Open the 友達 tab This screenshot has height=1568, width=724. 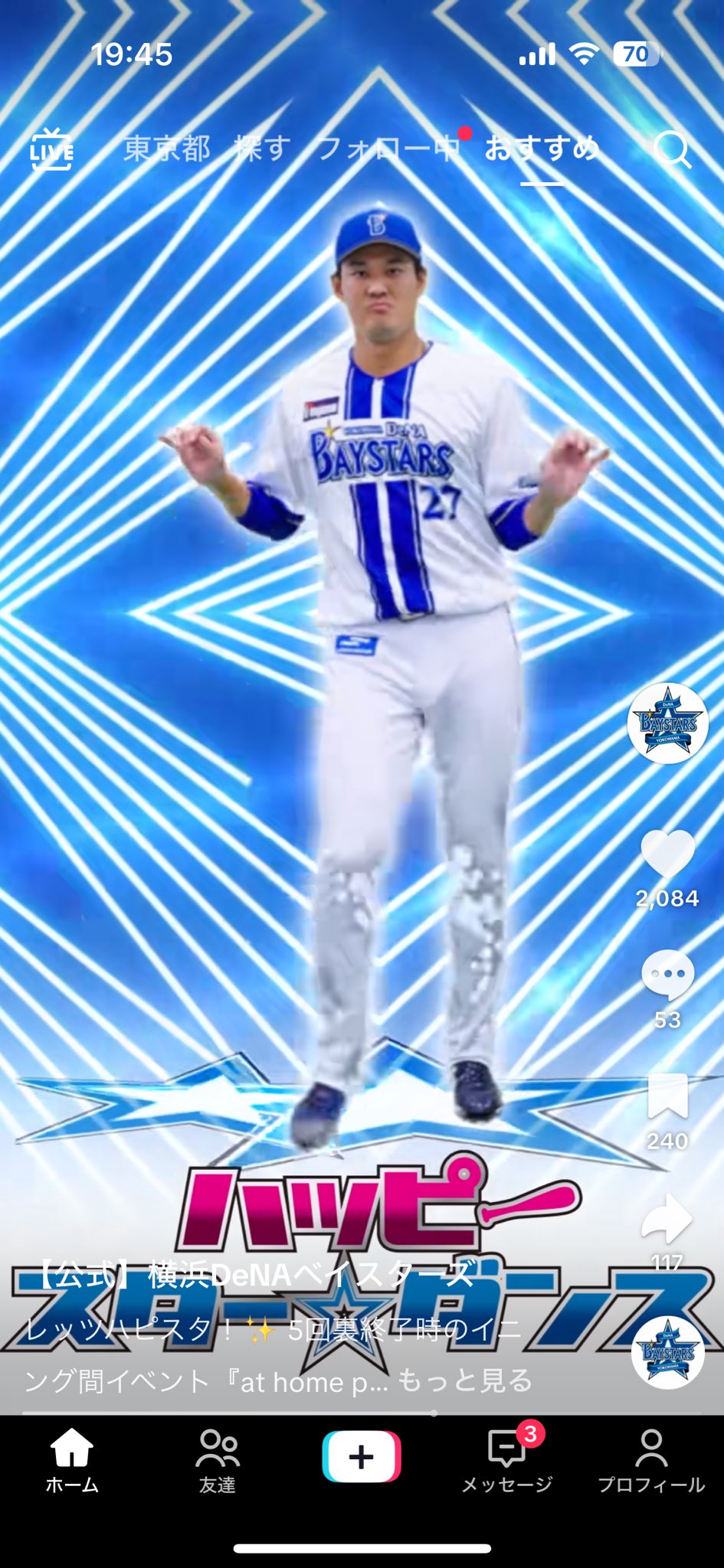tap(217, 1461)
